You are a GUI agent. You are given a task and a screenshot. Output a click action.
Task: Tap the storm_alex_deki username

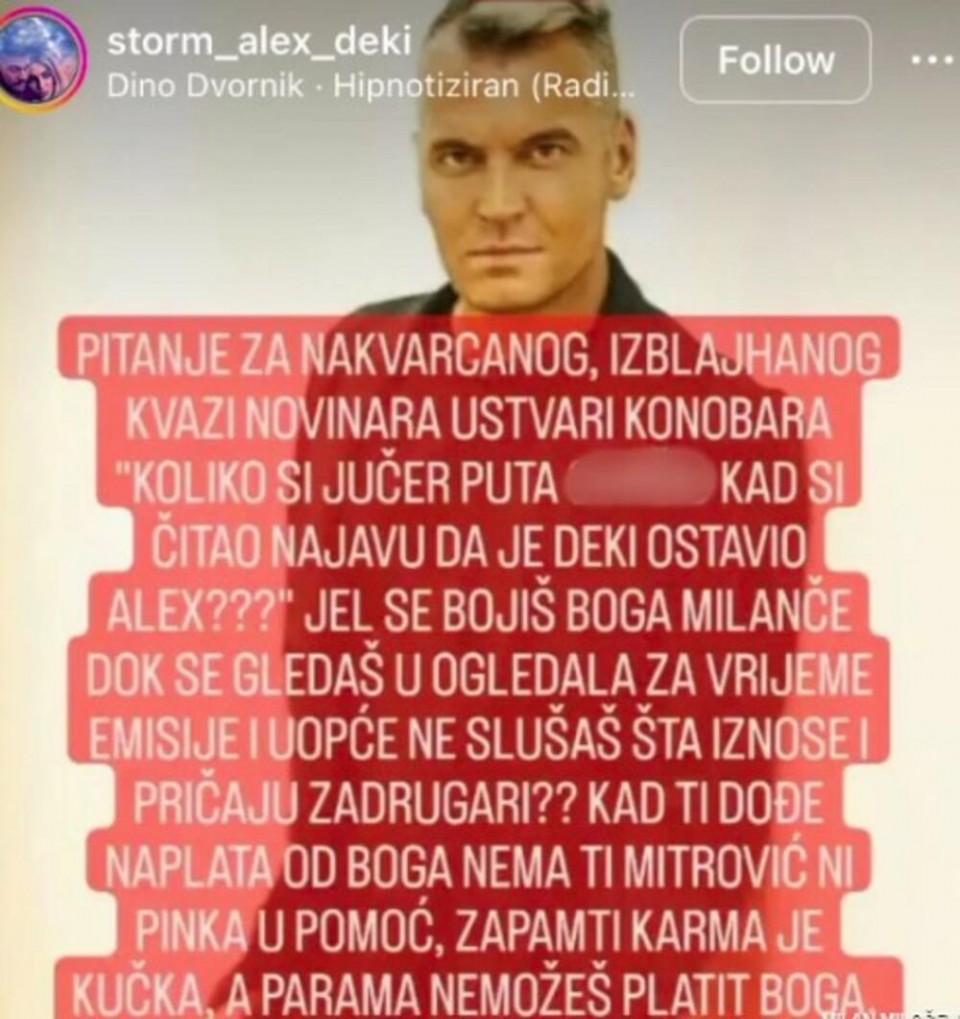point(259,41)
